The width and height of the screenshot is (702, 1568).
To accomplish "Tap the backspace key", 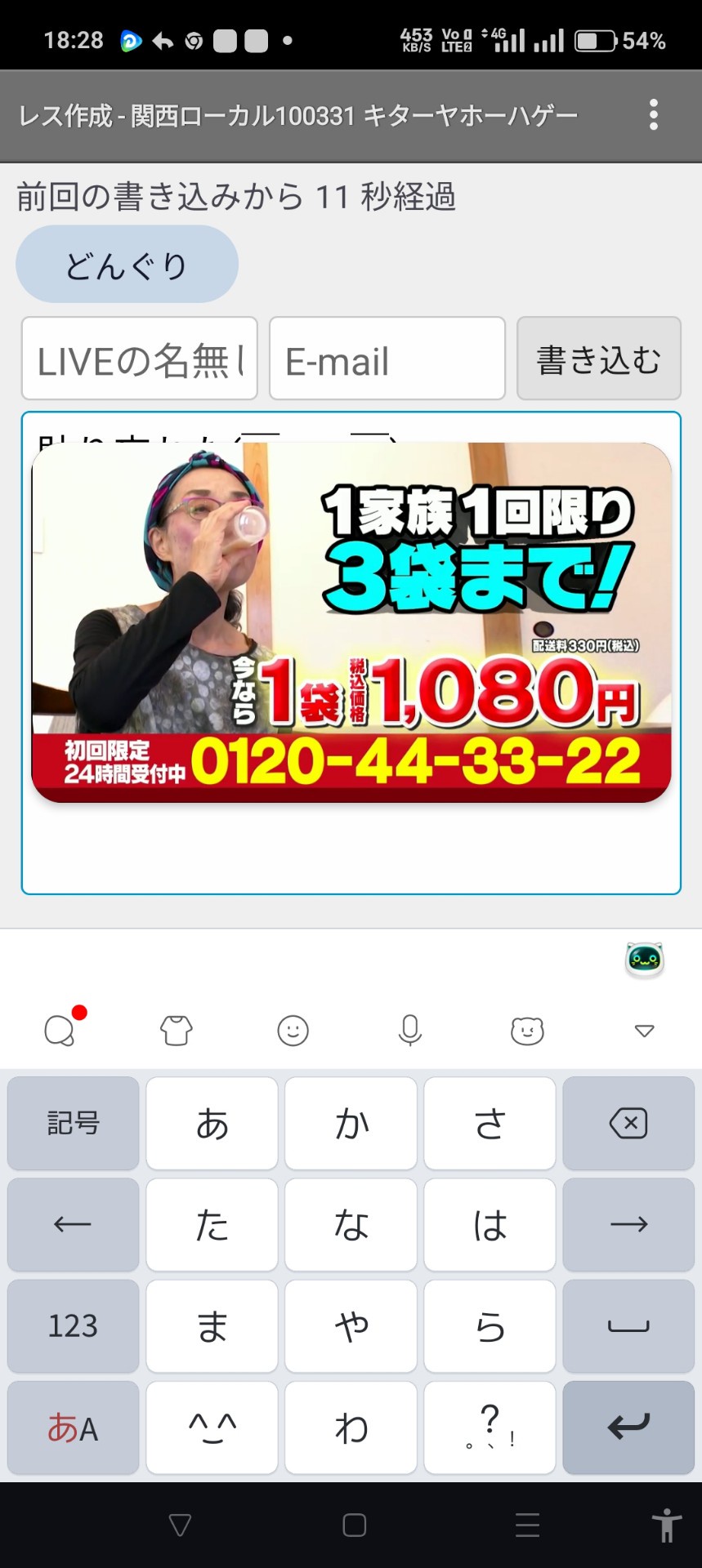I will tap(628, 1124).
